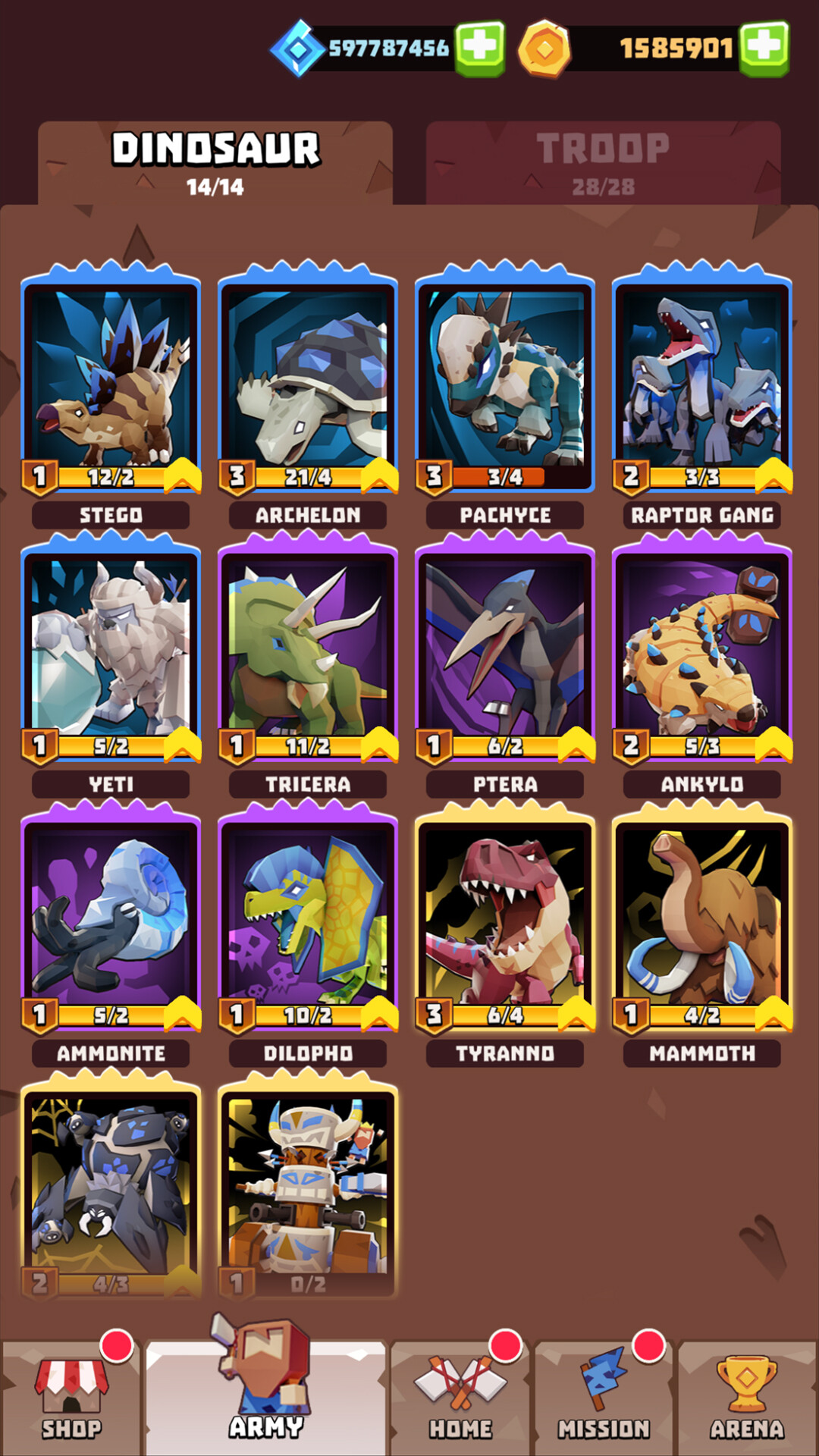Click the green plus beside the coin counter

click(760, 47)
